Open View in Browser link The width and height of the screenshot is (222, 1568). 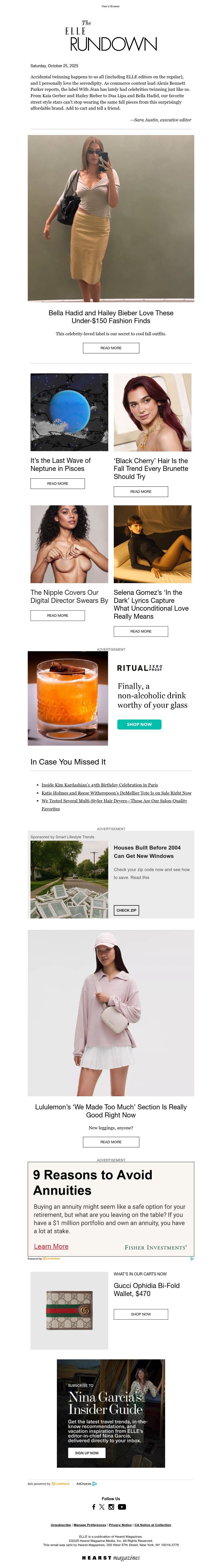point(111,6)
